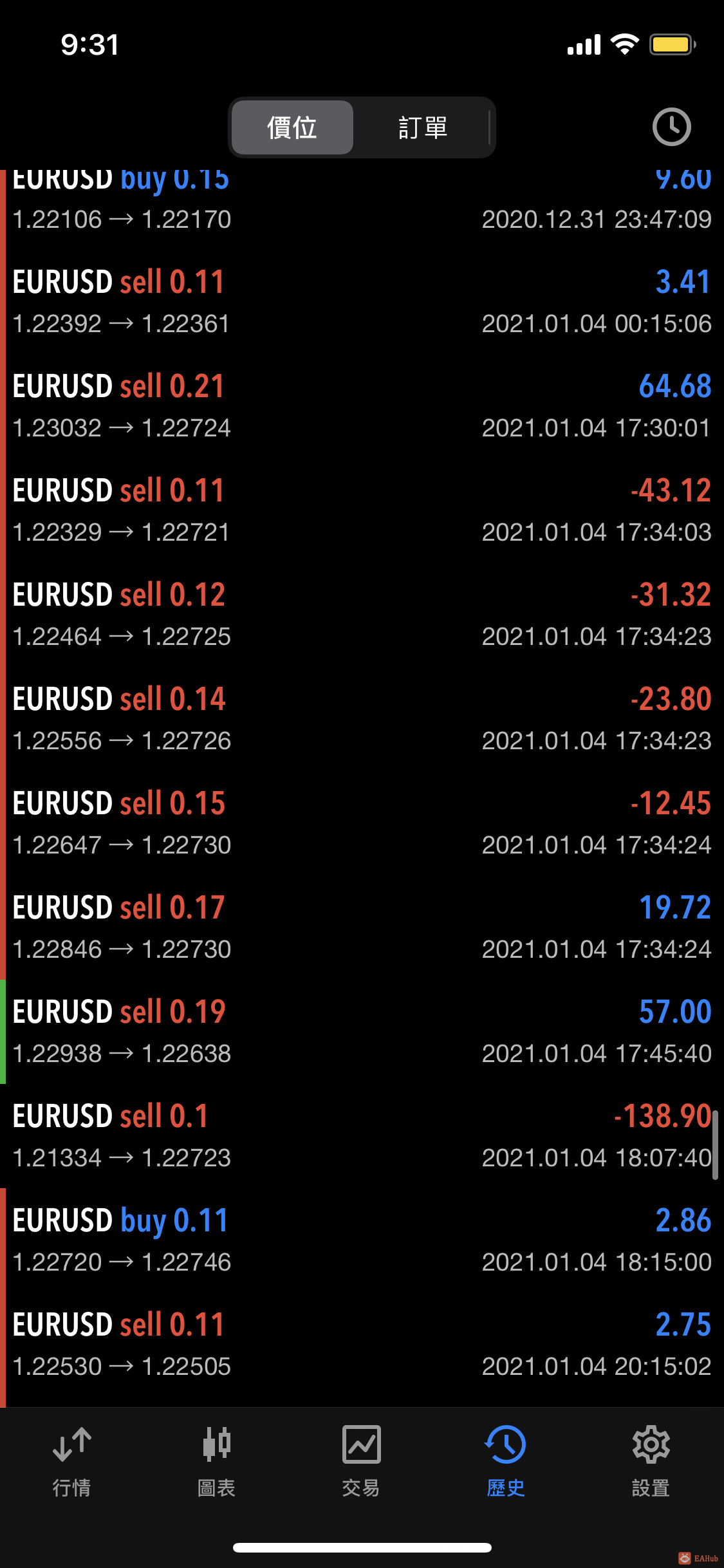This screenshot has height=1568, width=724.
Task: Select the sell 0.15 trade showing -12.45
Action: (x=362, y=823)
